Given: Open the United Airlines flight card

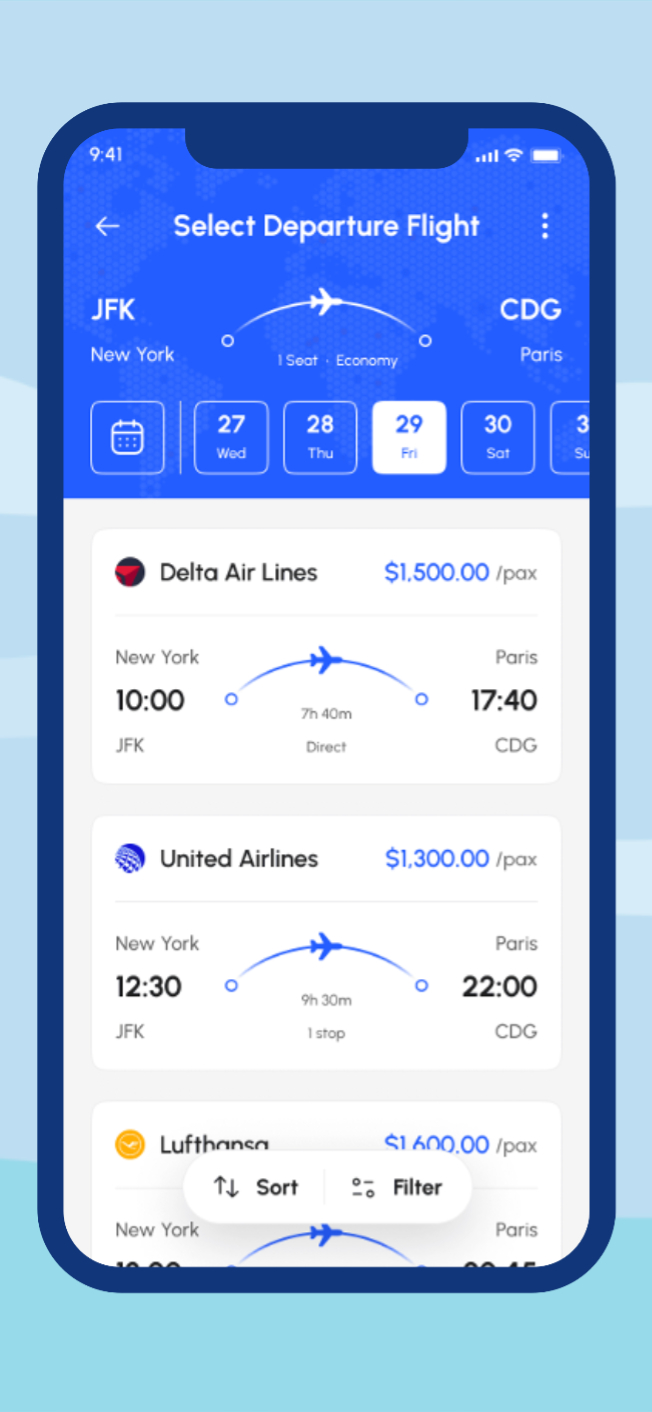Looking at the screenshot, I should pyautogui.click(x=326, y=942).
